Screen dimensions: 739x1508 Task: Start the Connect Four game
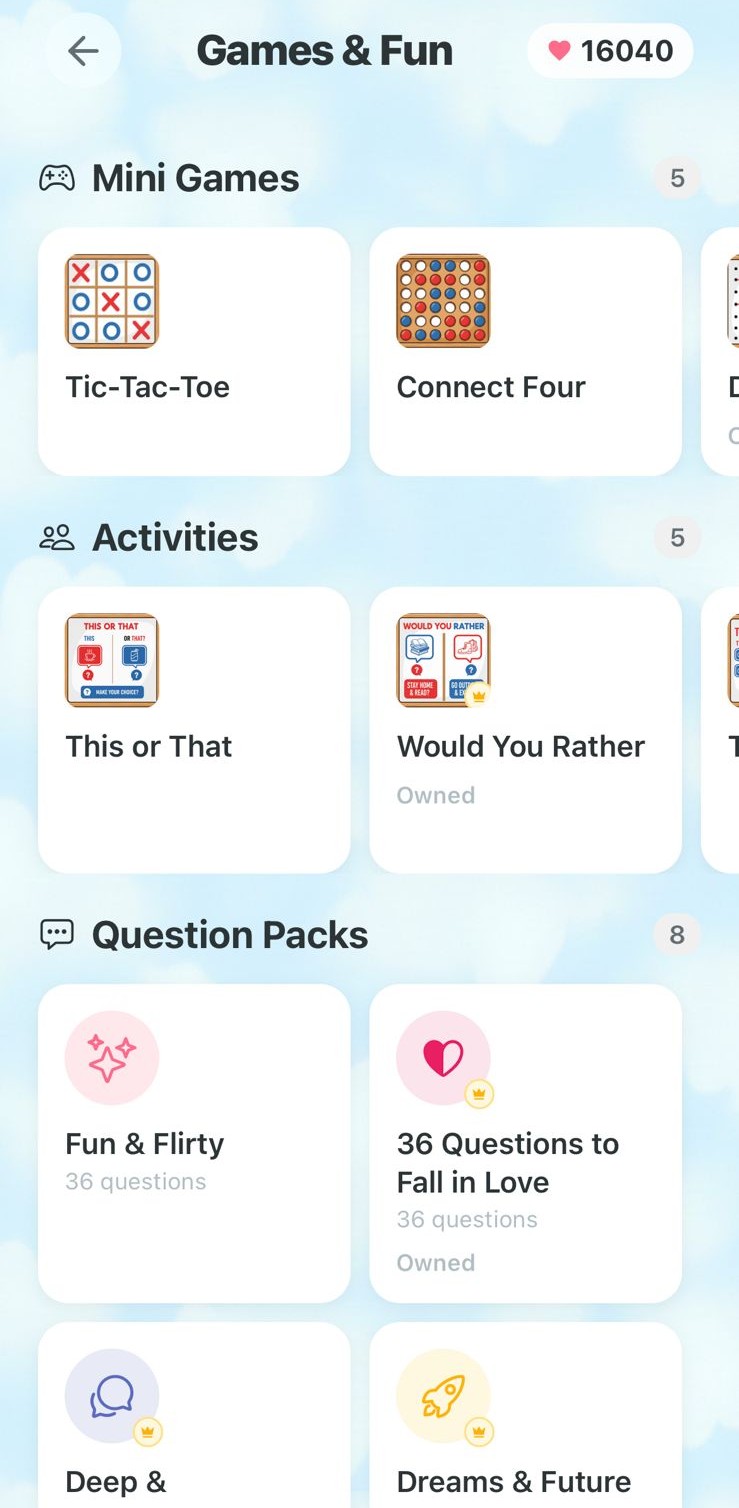[525, 351]
